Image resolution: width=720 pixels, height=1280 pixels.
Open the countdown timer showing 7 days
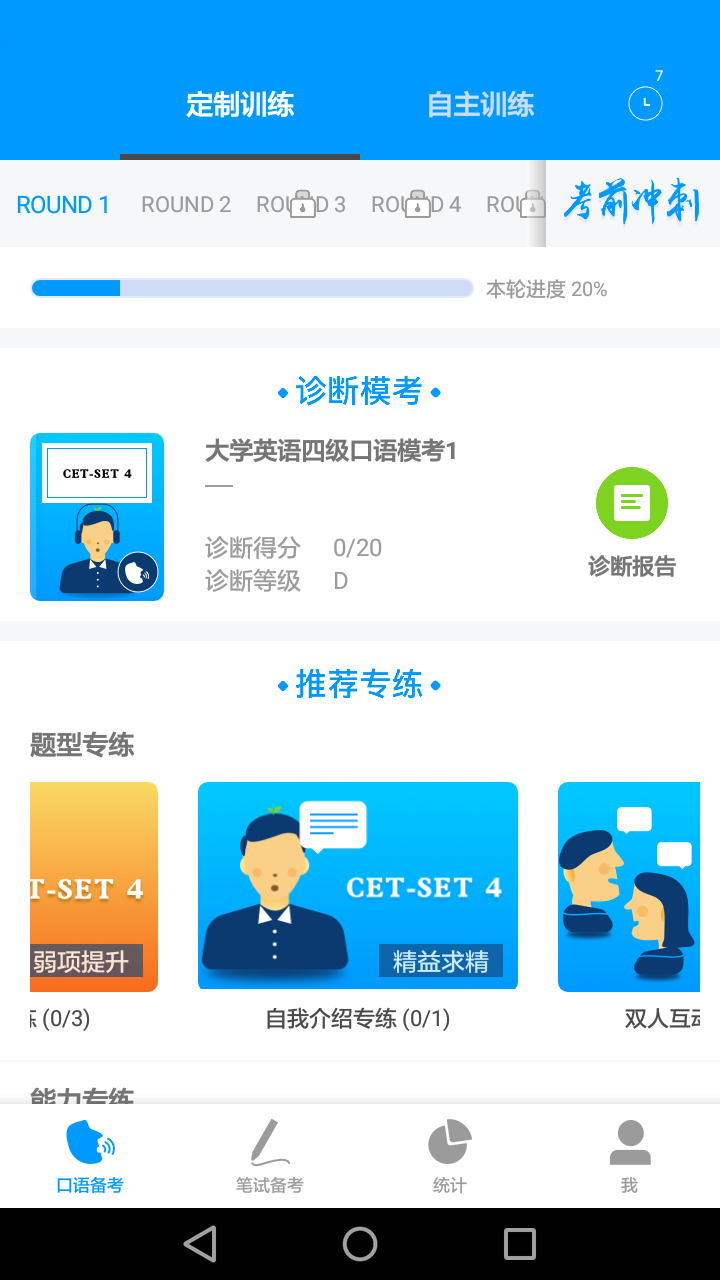(x=645, y=102)
